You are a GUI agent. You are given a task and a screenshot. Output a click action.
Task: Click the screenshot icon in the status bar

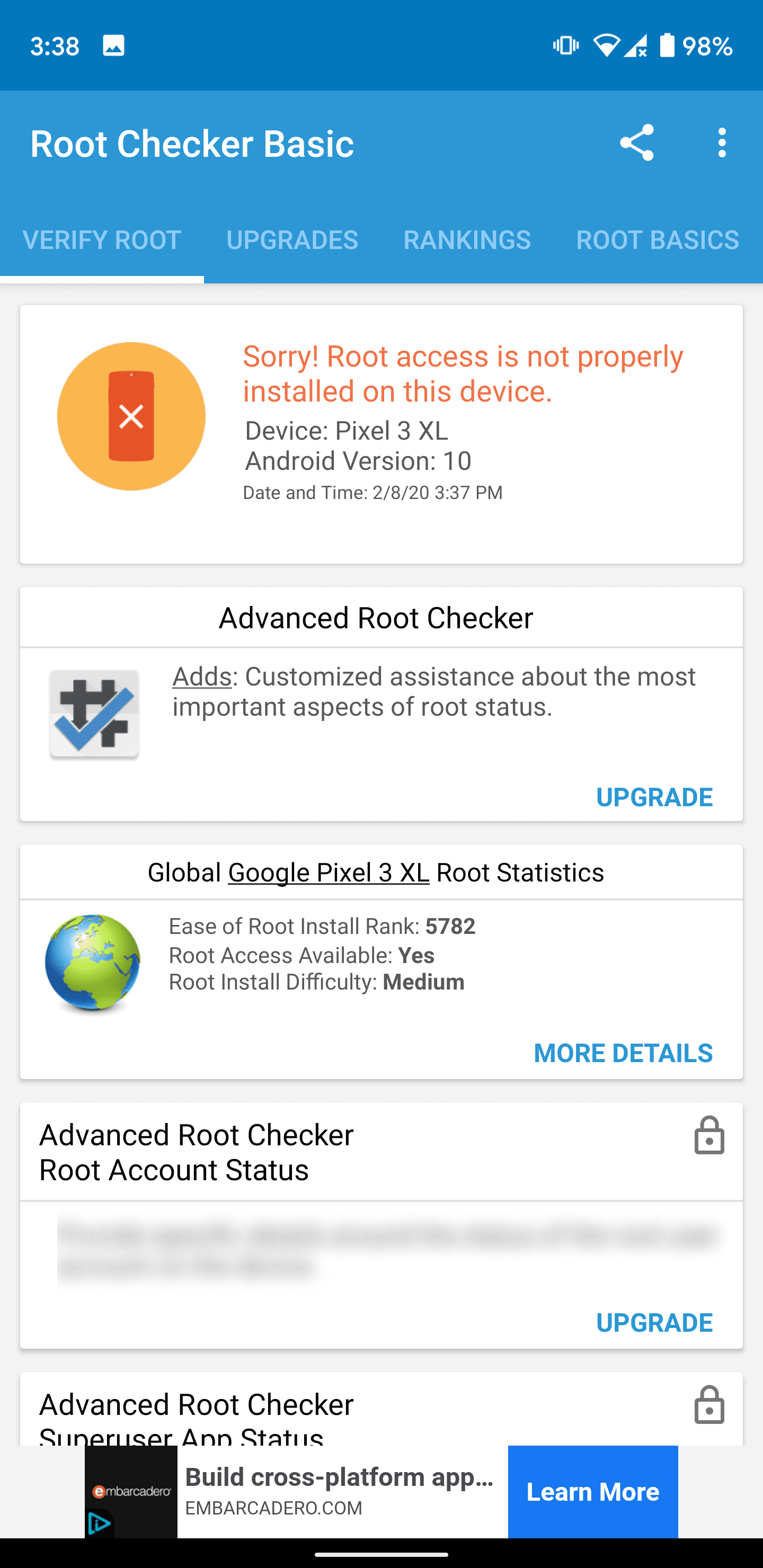click(x=116, y=44)
